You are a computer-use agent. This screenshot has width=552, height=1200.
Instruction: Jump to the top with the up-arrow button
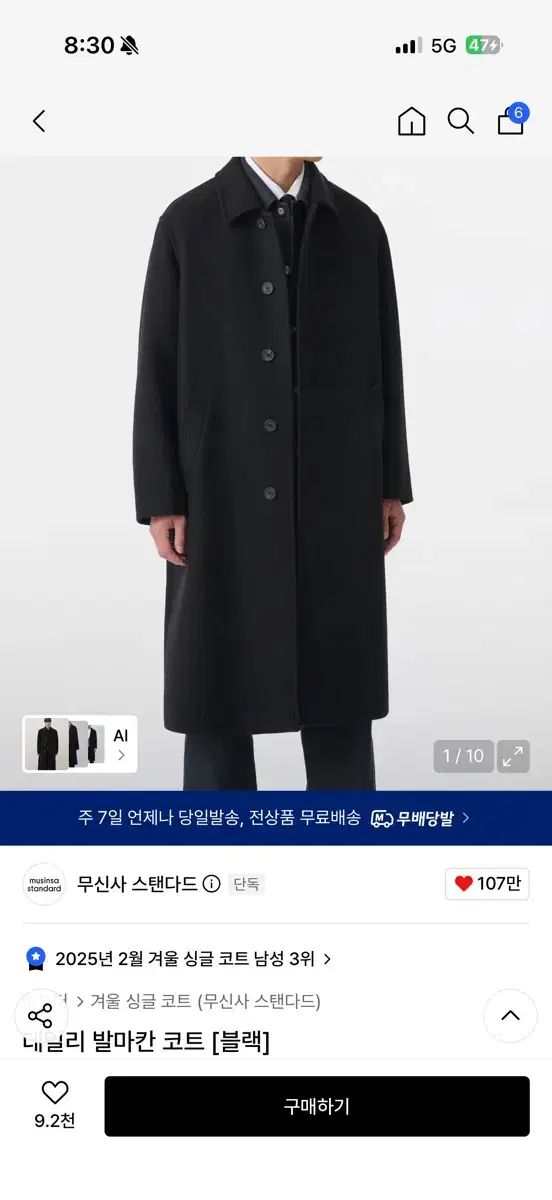511,1016
